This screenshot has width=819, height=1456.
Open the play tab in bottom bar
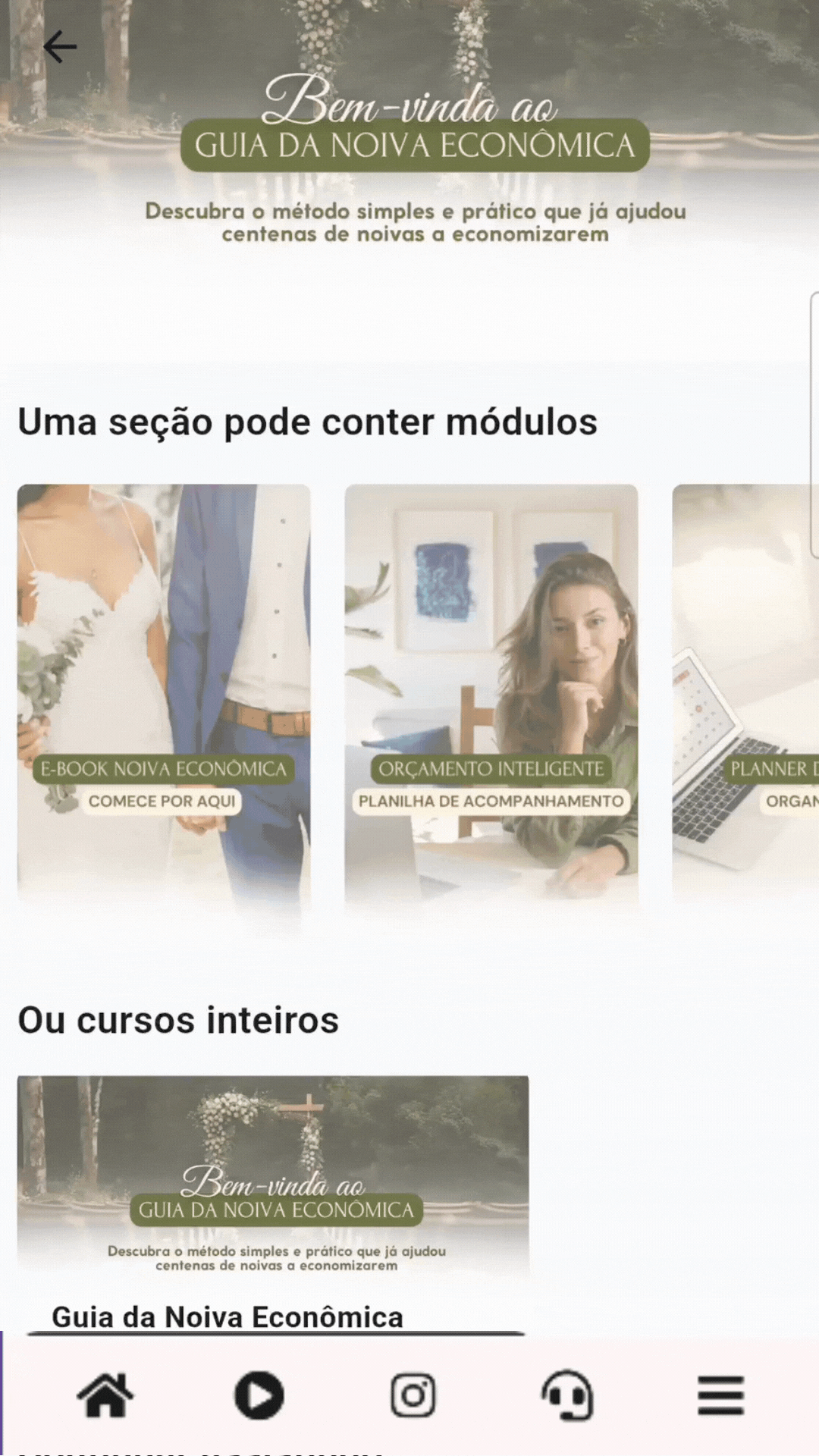[x=259, y=1395]
